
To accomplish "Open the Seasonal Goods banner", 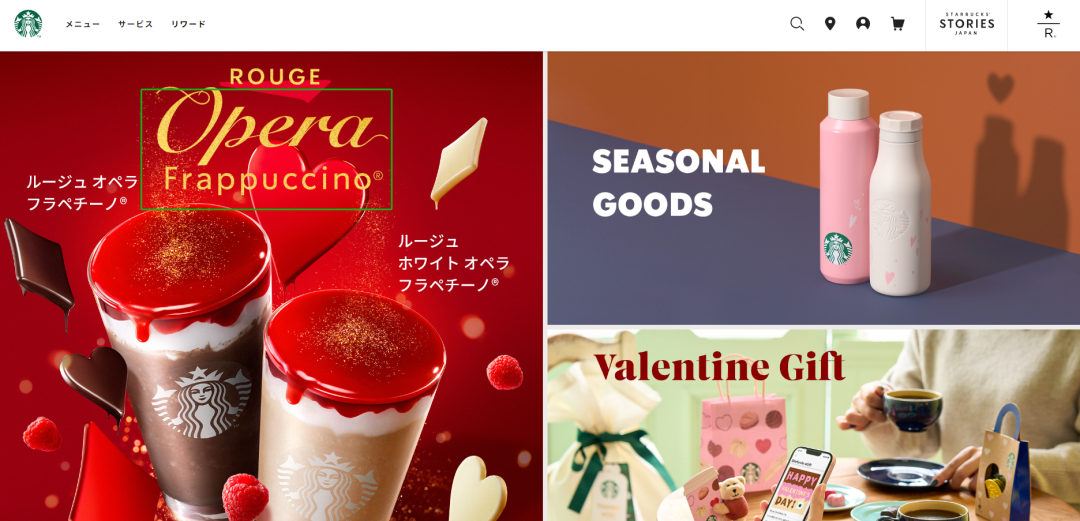I will [813, 188].
